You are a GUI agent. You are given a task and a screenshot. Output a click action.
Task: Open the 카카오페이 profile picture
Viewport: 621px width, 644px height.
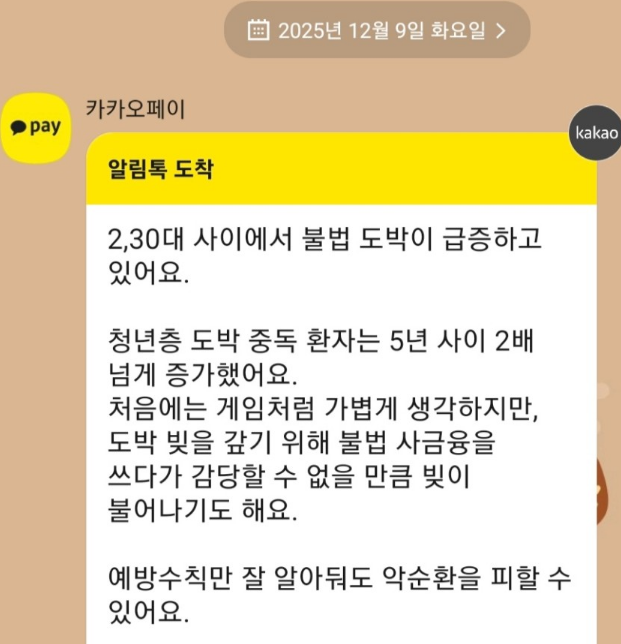34,128
